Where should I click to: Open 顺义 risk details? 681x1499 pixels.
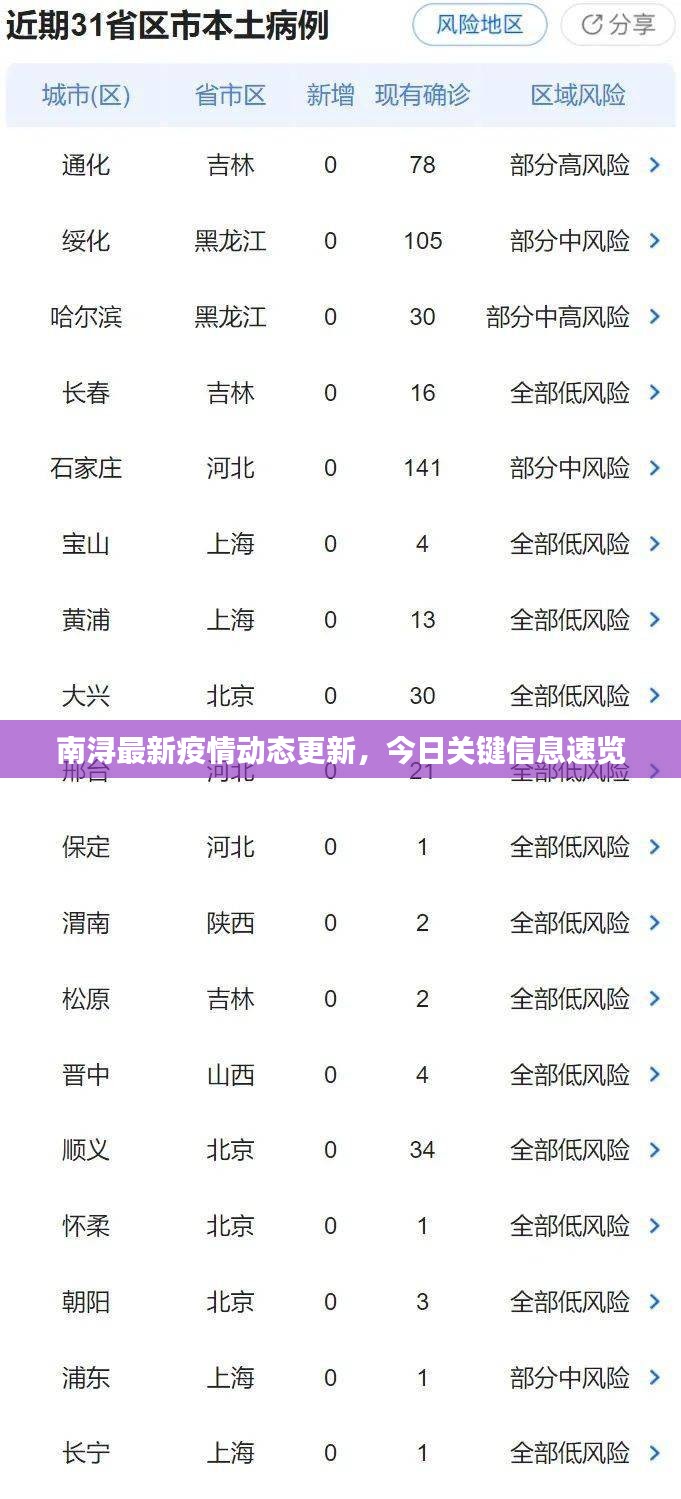(x=655, y=1150)
